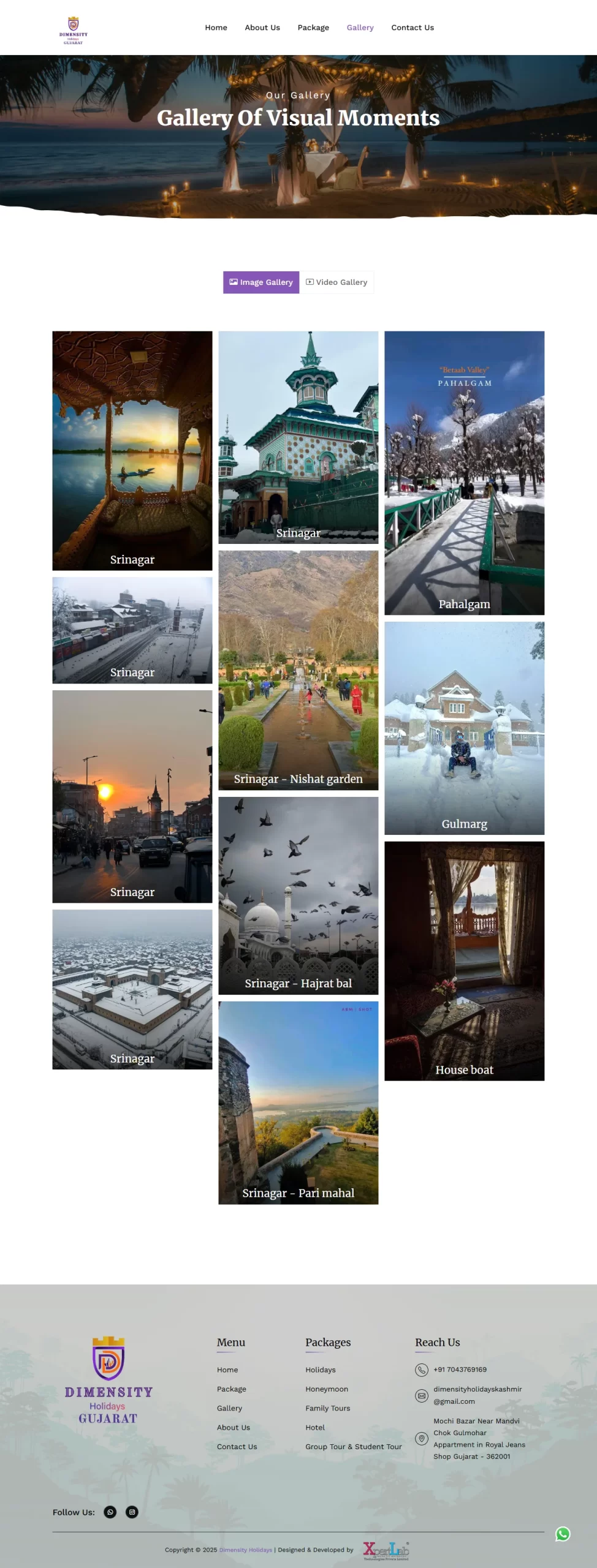Open the House boat image
597x1568 pixels.
(464, 960)
